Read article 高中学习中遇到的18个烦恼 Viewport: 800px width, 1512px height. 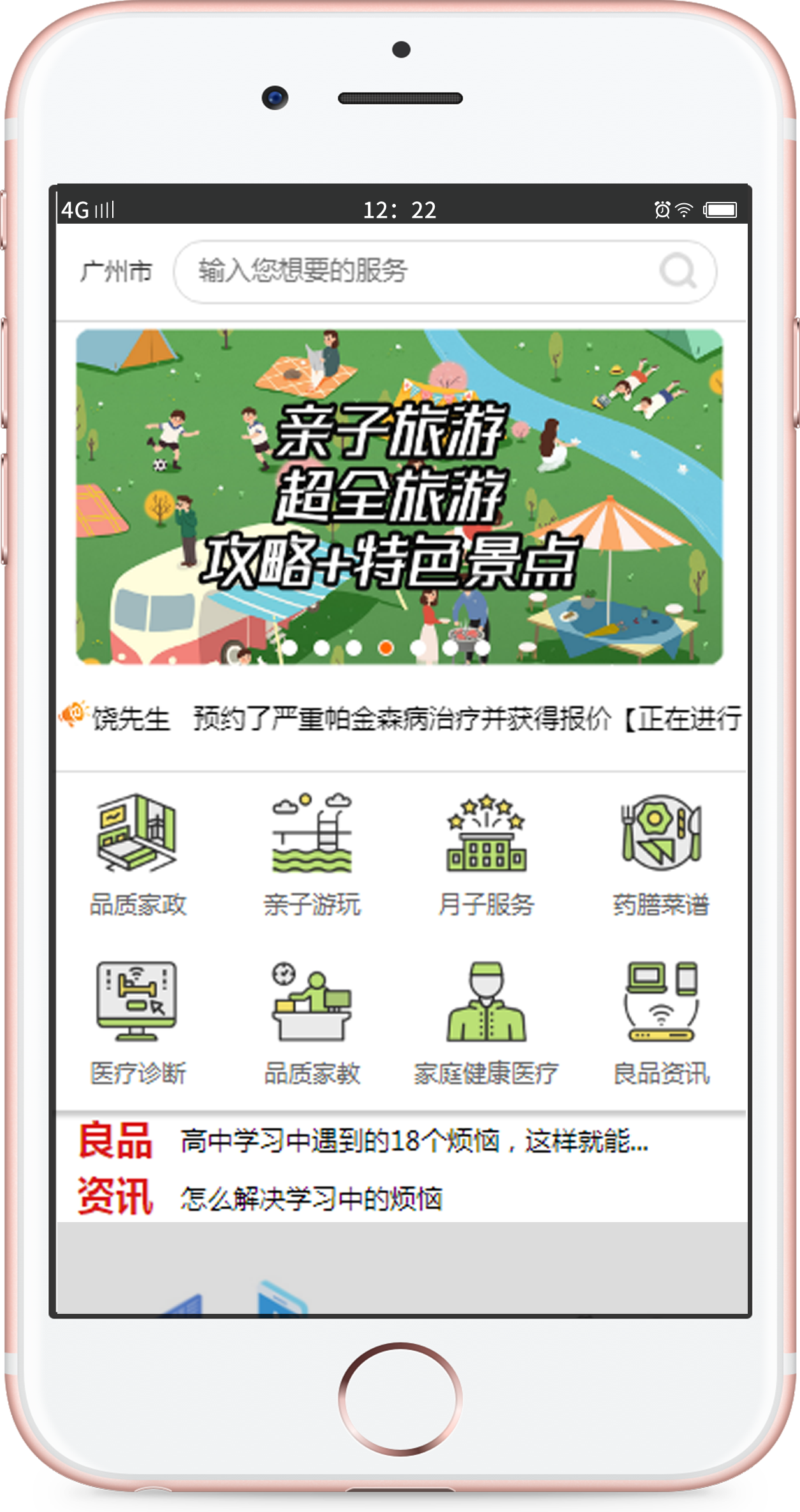pyautogui.click(x=414, y=1142)
